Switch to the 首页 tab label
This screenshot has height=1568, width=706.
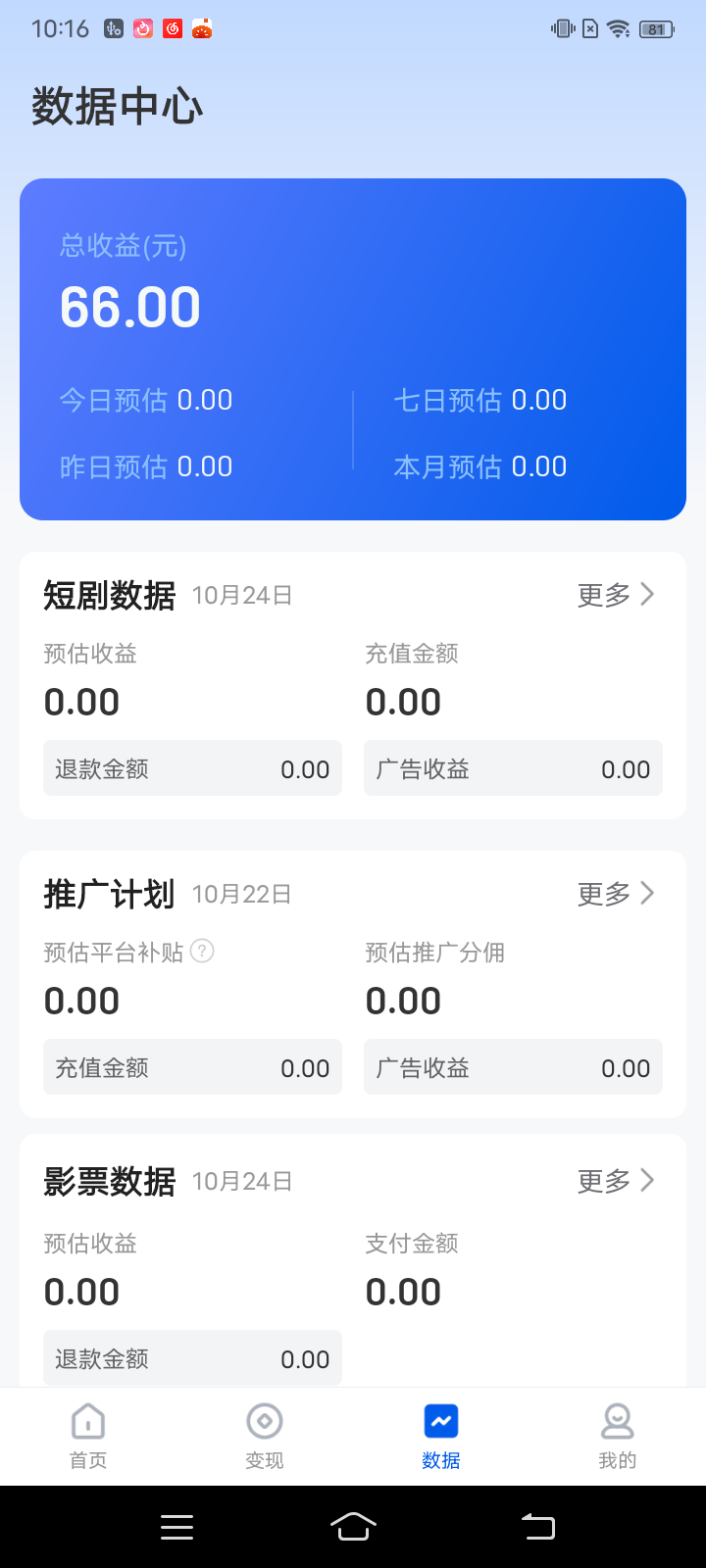[x=87, y=1460]
